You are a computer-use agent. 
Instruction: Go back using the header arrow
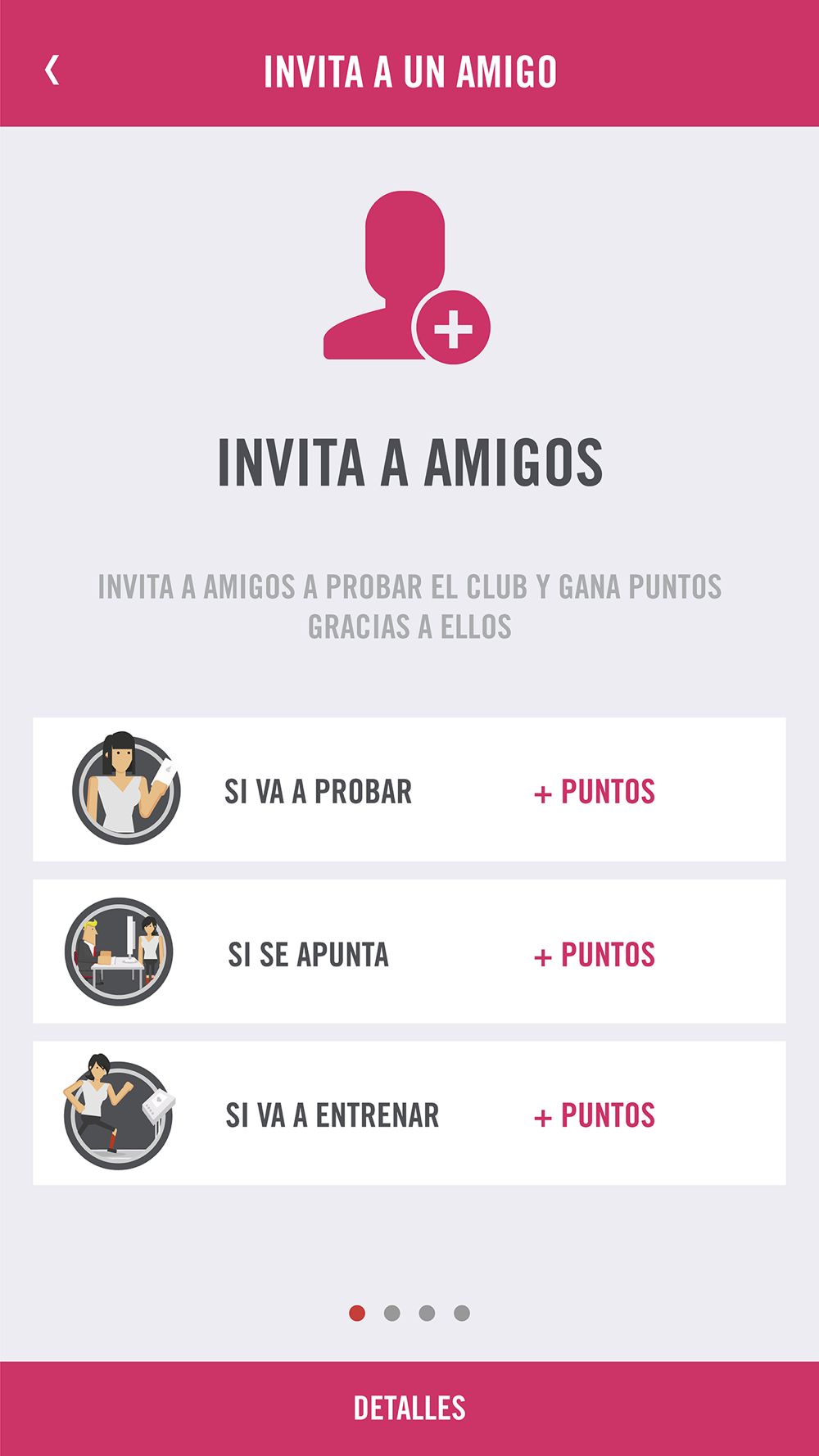coord(52,70)
